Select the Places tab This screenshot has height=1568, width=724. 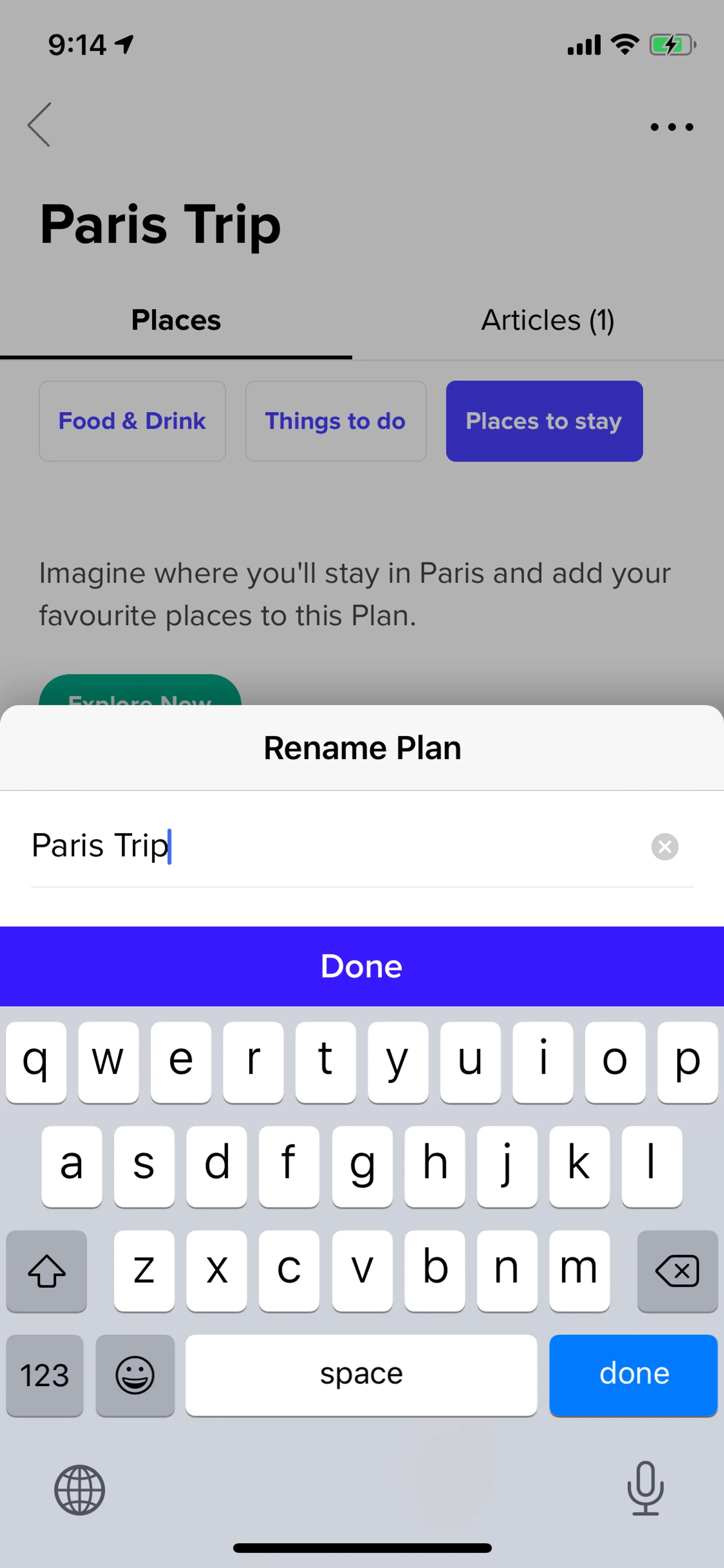point(176,320)
